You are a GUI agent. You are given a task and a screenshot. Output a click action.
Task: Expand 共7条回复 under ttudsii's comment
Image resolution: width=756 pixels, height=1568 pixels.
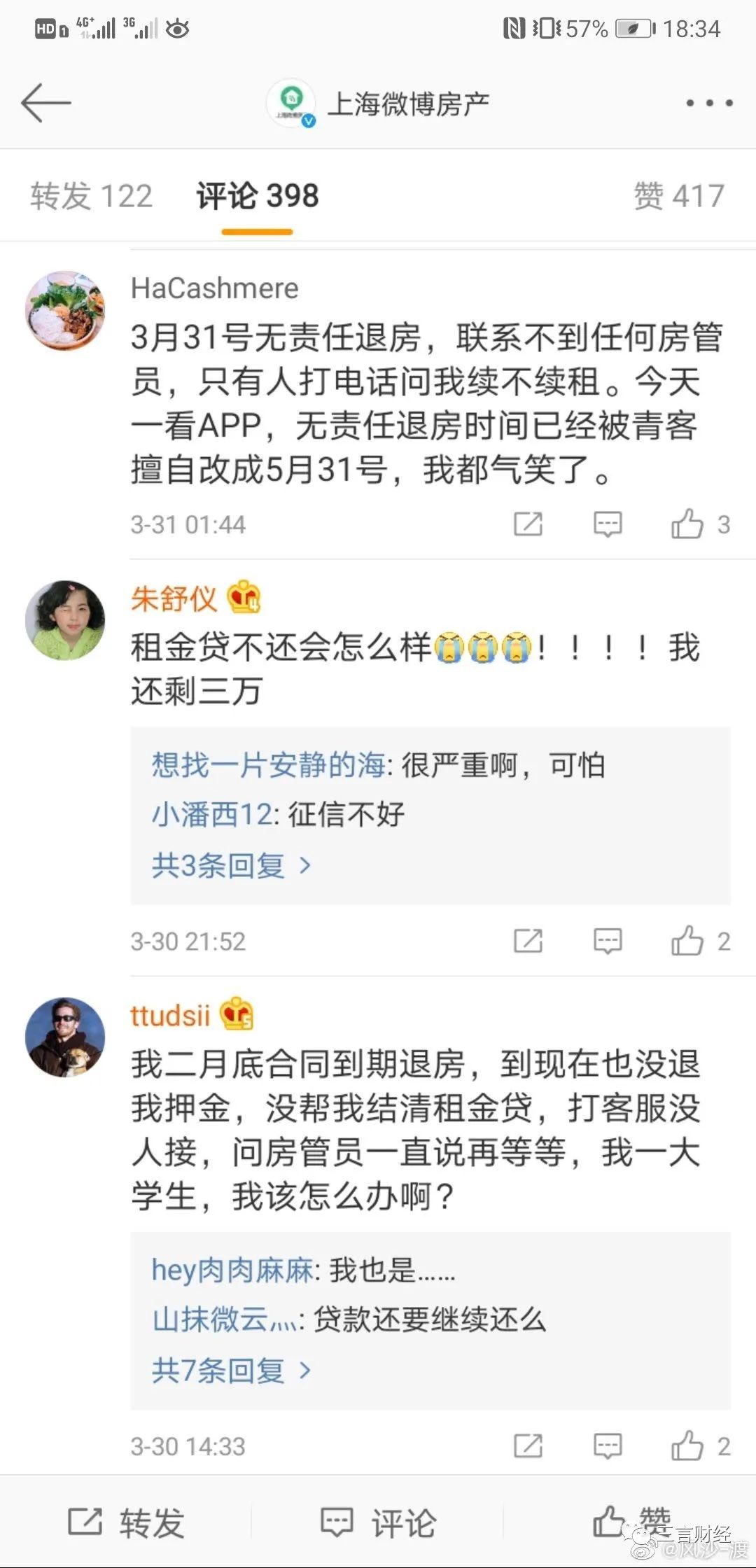click(231, 1370)
